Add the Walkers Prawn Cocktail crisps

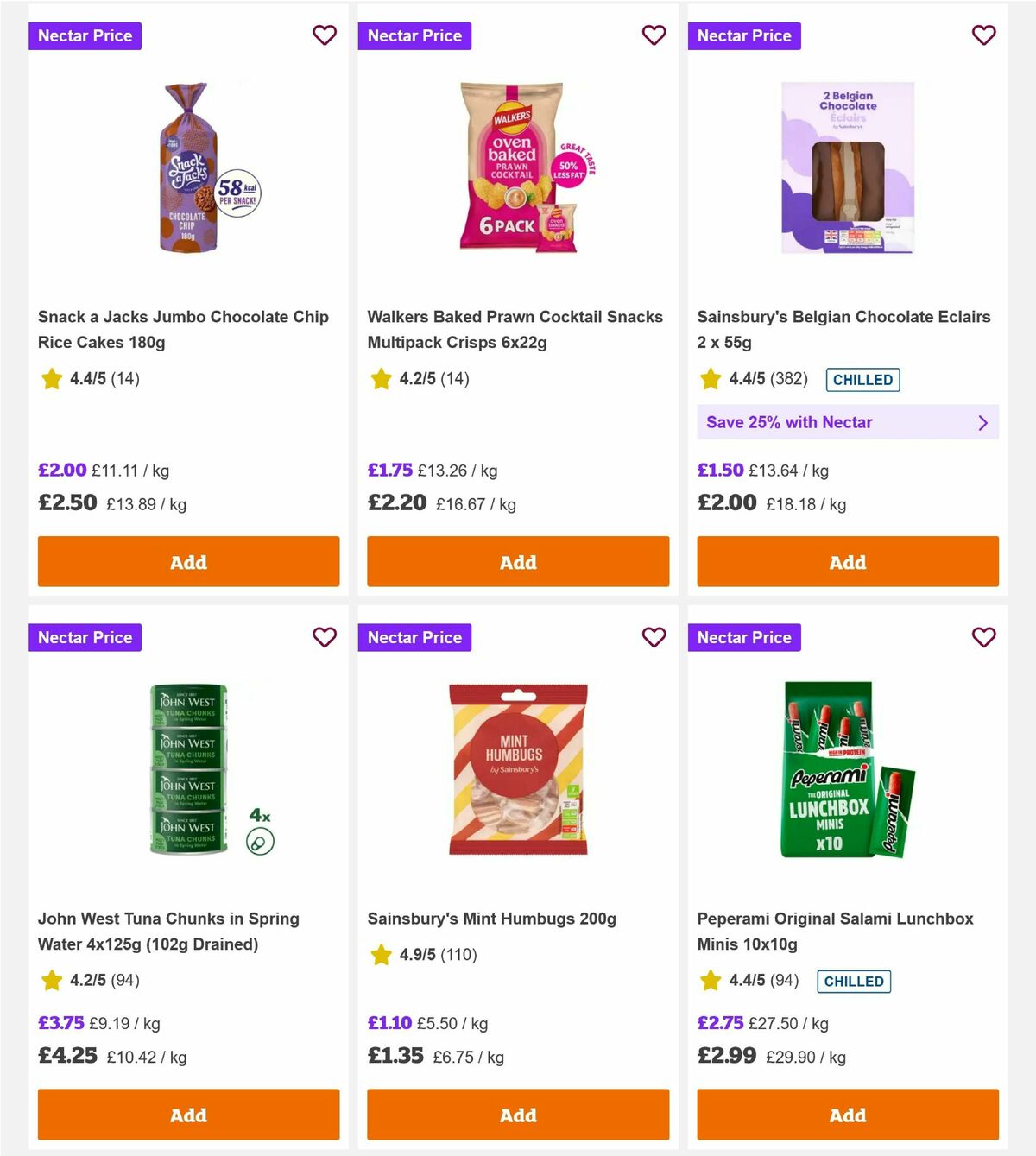pyautogui.click(x=518, y=562)
